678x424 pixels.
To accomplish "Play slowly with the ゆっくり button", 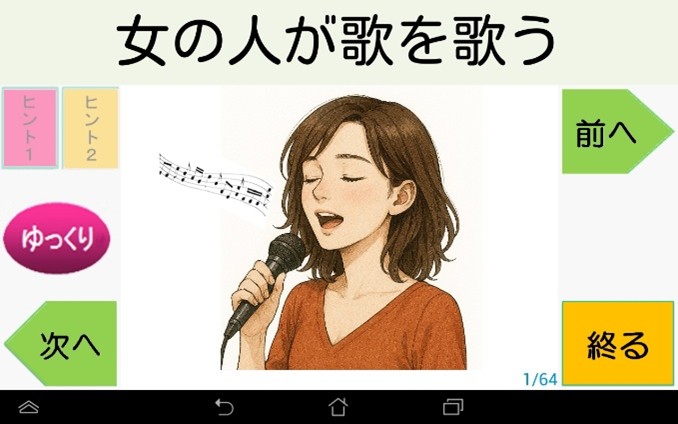I will click(x=57, y=240).
